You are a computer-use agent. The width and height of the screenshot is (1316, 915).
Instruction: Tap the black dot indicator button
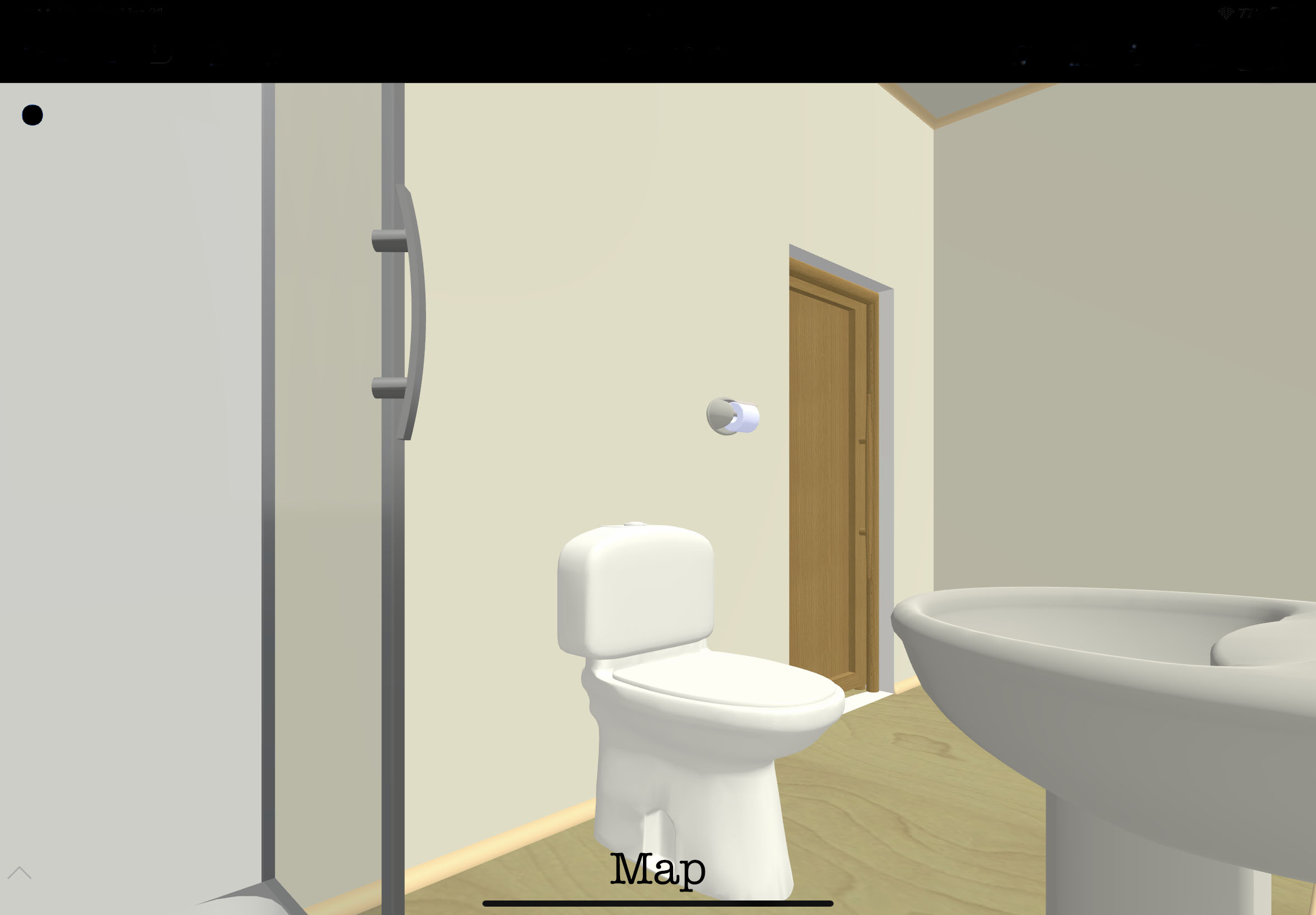coord(32,115)
